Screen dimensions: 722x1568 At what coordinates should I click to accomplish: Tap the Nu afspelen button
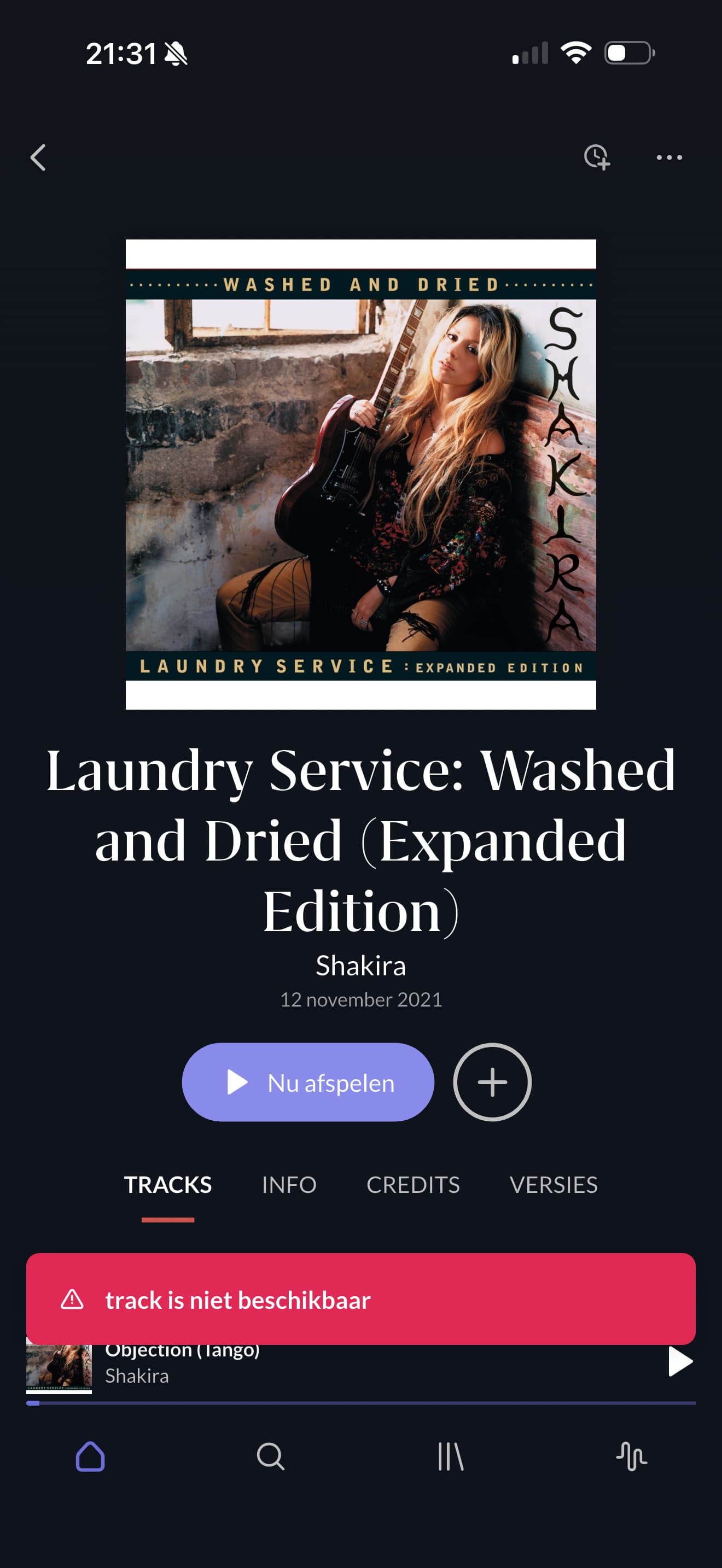(308, 1083)
